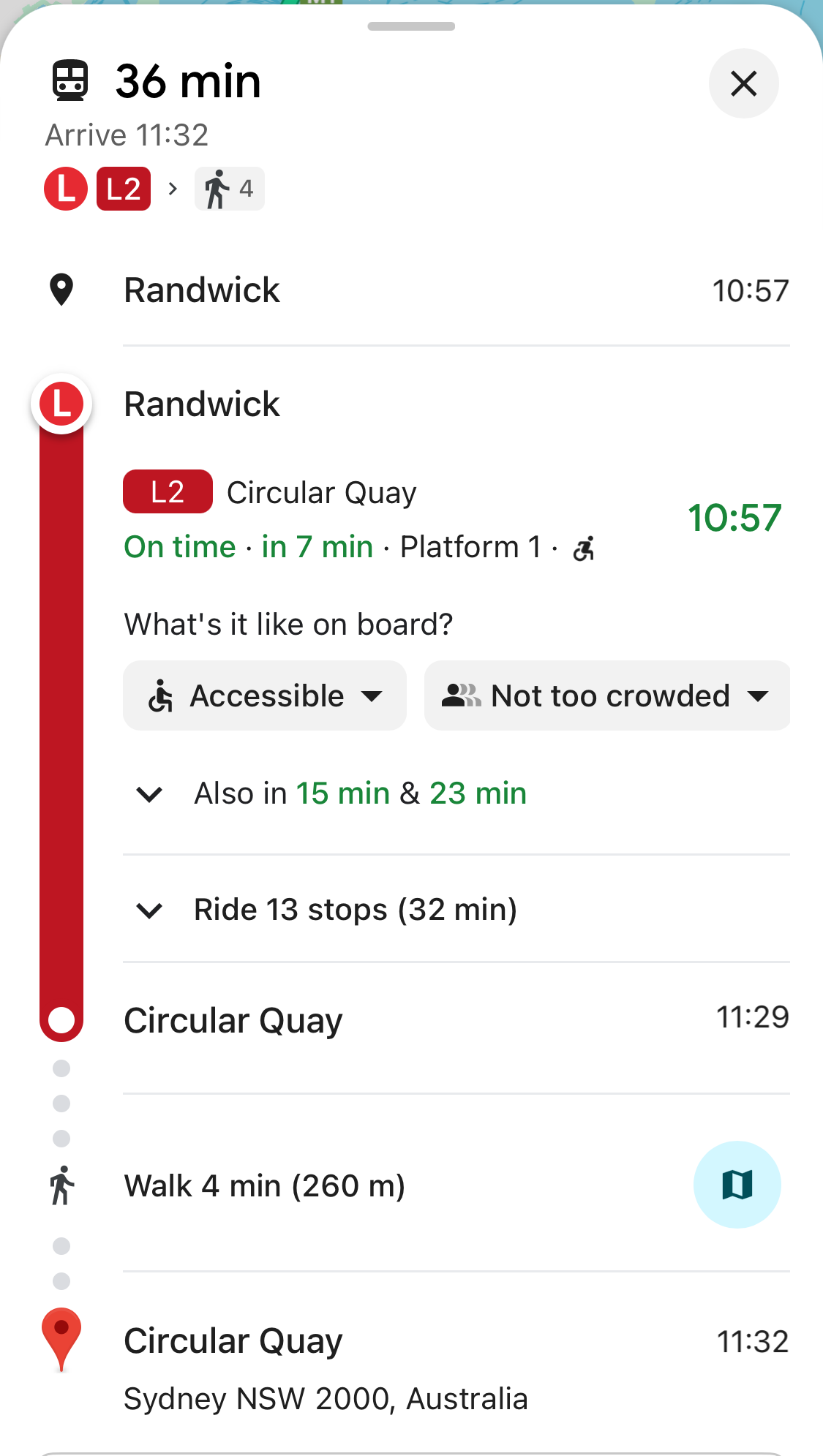Open Walk 4 min (260 m) step

pos(265,1186)
